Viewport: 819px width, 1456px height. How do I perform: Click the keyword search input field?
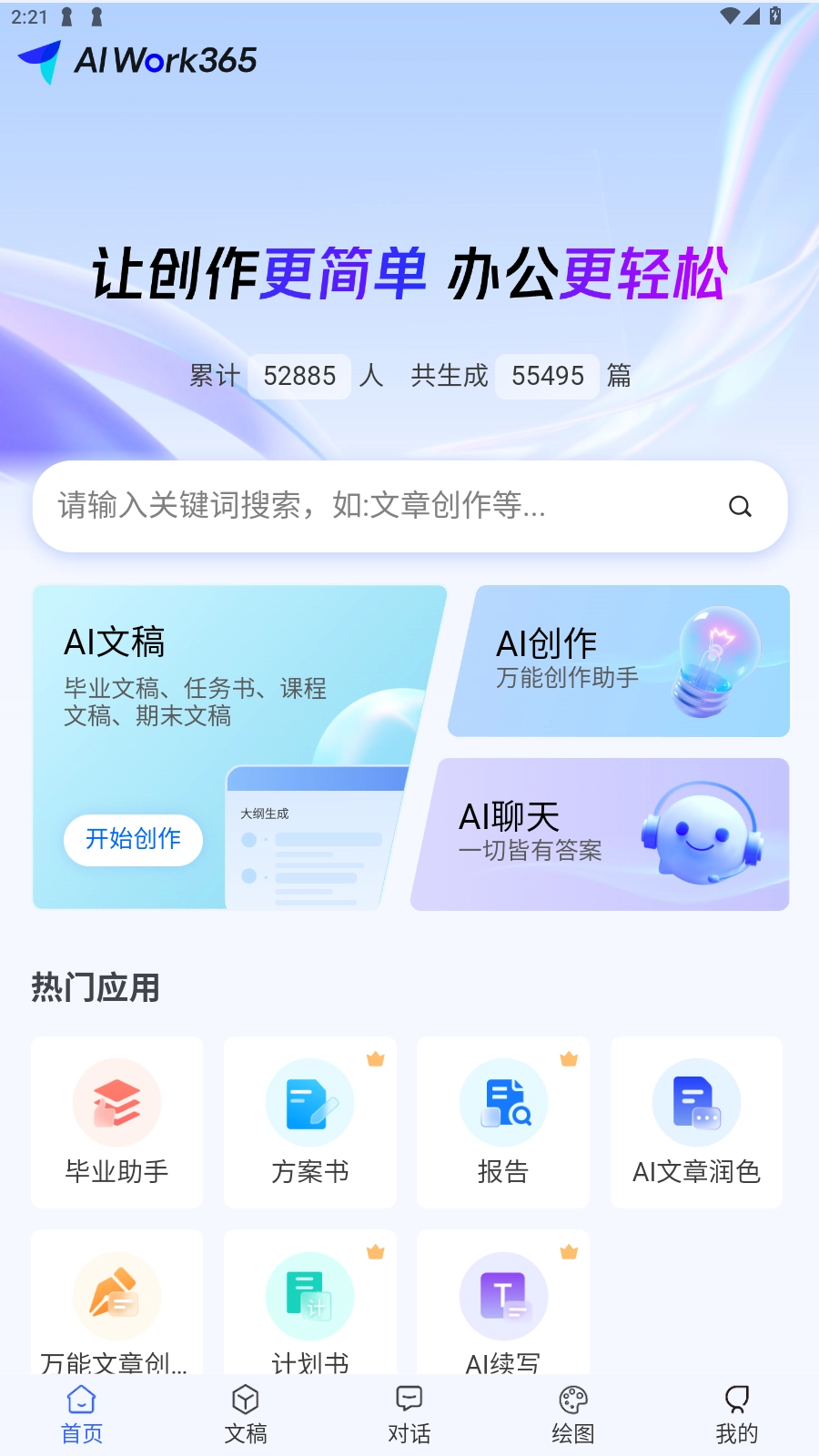364,506
